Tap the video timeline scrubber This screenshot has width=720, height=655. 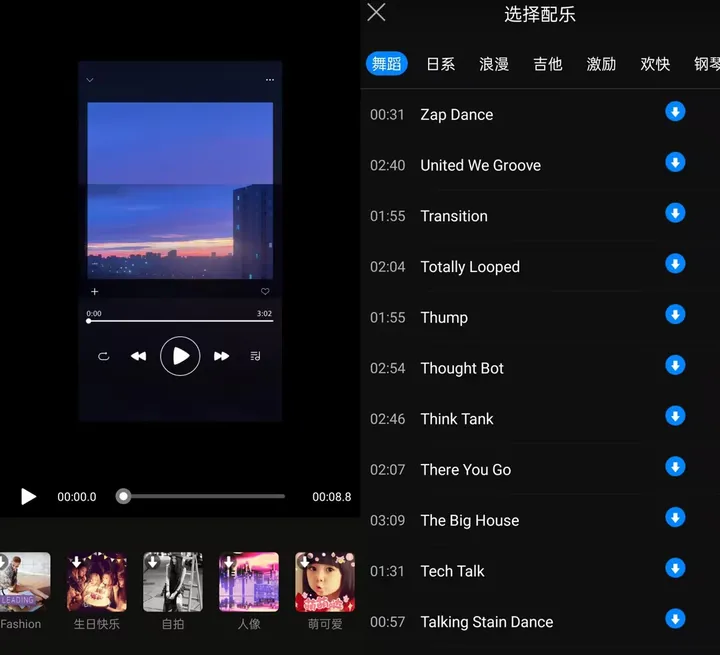(x=124, y=496)
